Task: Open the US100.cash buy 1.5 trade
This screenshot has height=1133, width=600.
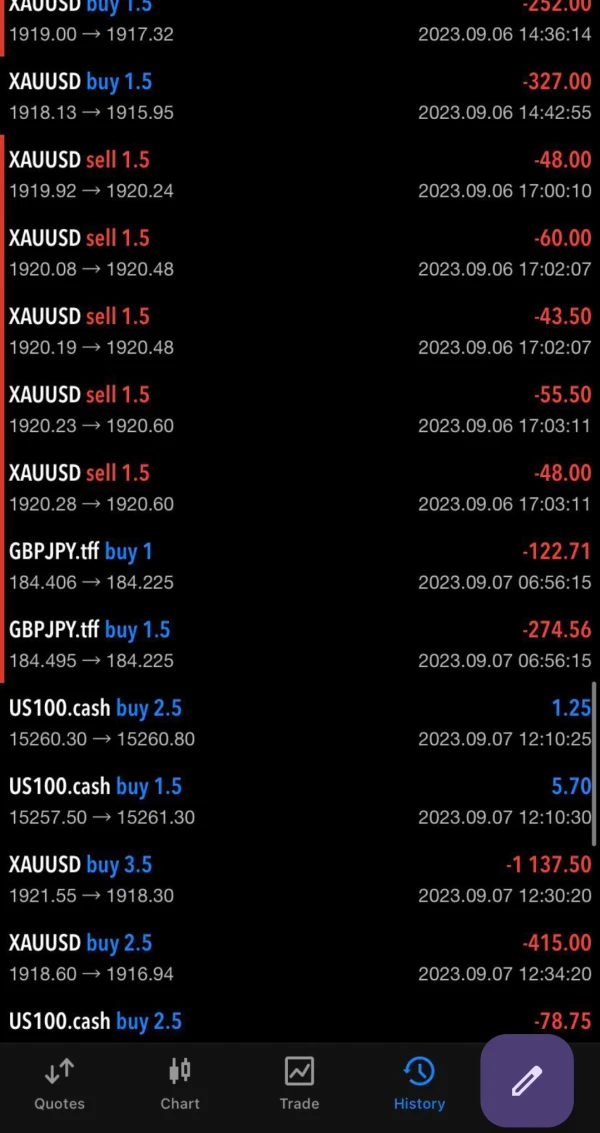Action: [300, 801]
